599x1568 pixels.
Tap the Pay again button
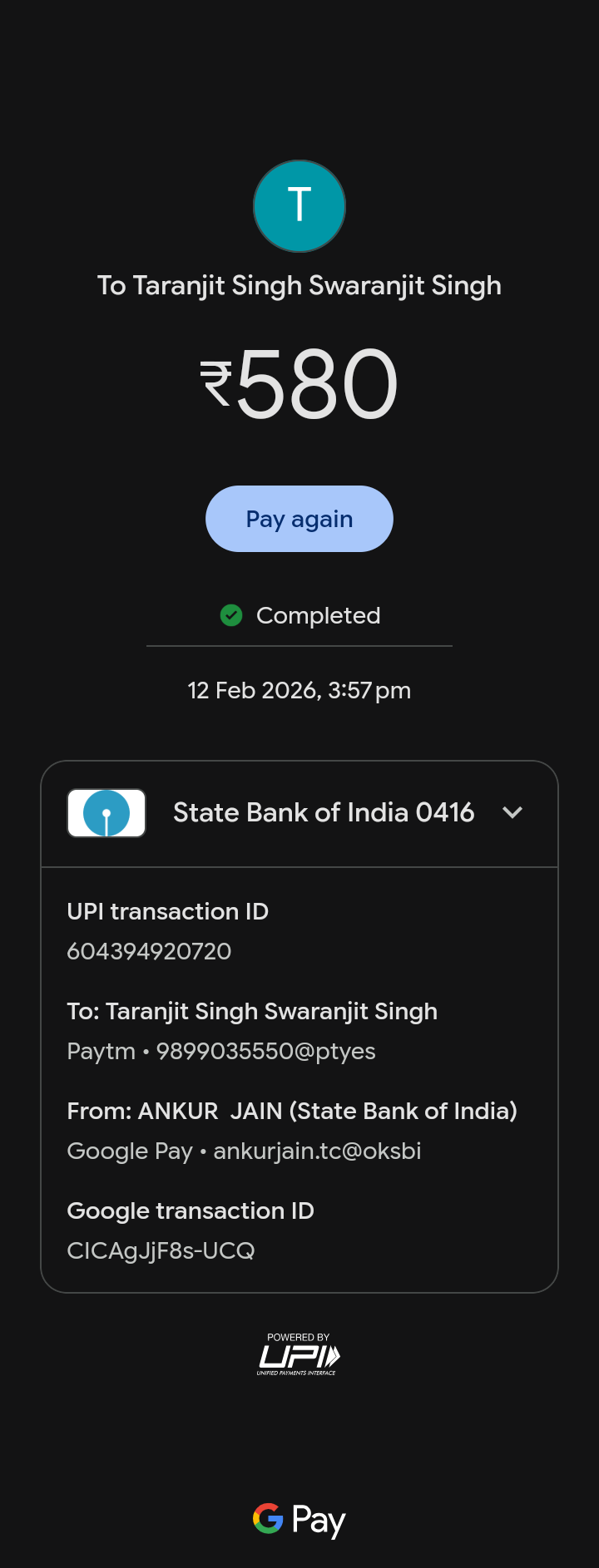pyautogui.click(x=299, y=519)
